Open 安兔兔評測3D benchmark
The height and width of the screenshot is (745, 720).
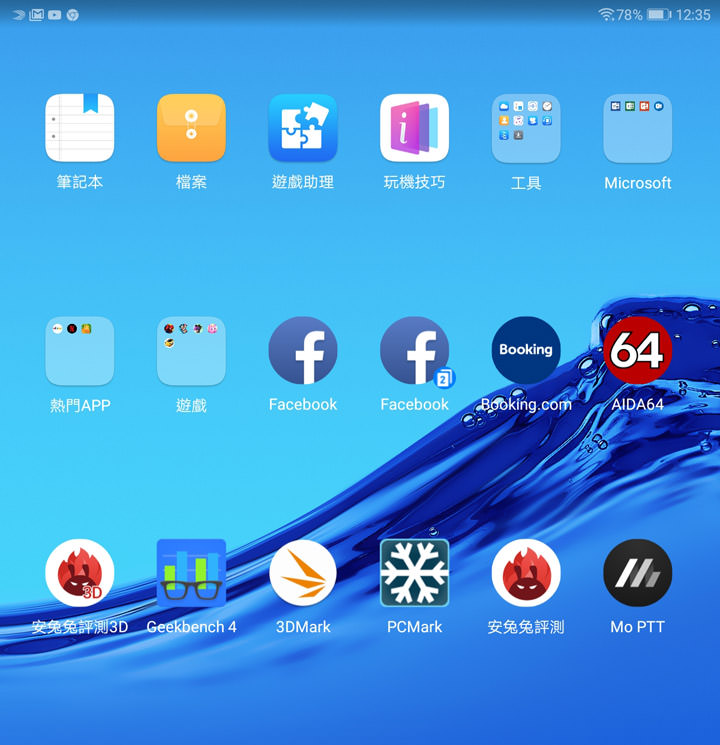click(x=80, y=573)
